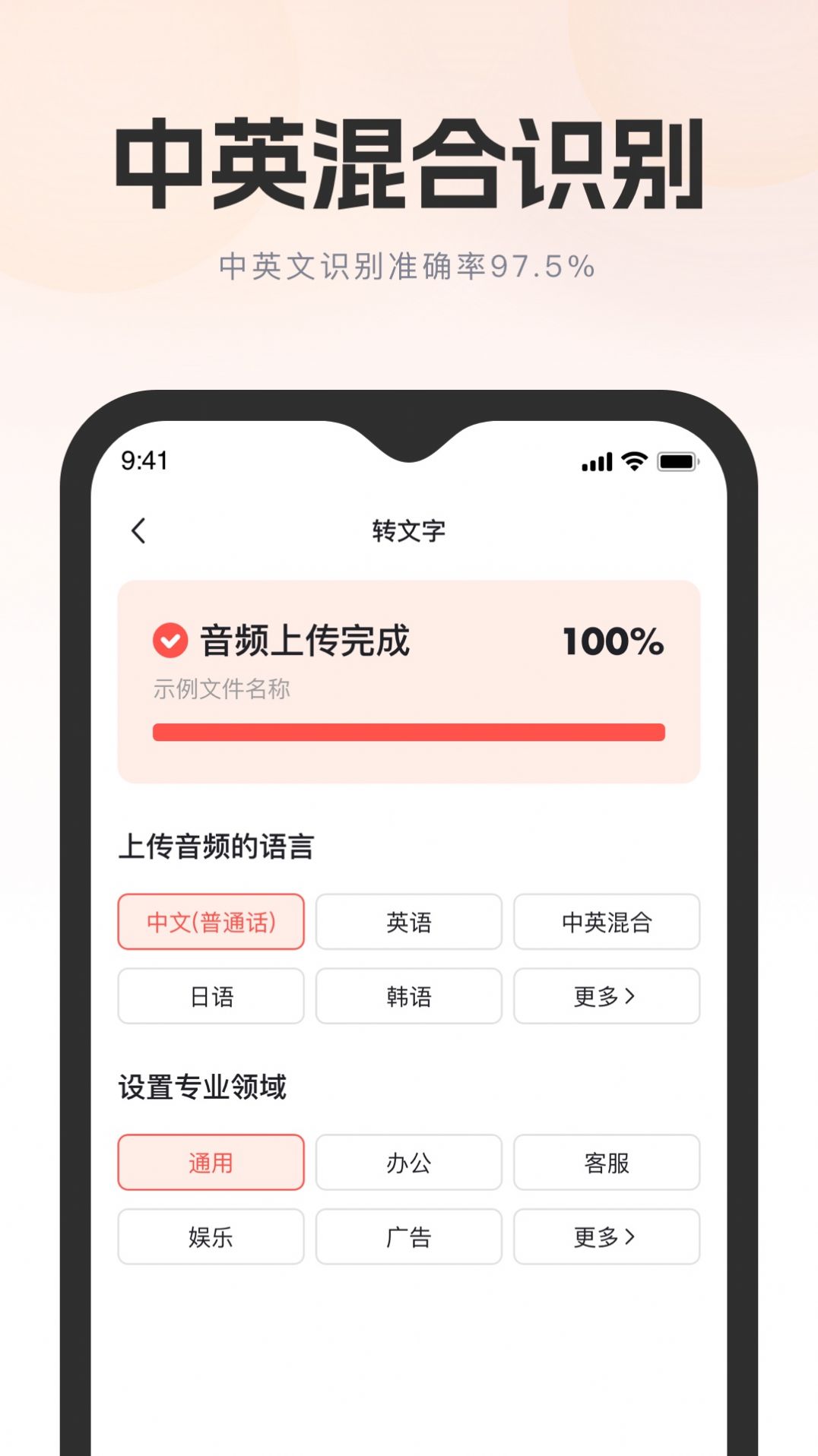Open the 中英混合 language option
This screenshot has height=1456, width=818.
click(x=606, y=922)
